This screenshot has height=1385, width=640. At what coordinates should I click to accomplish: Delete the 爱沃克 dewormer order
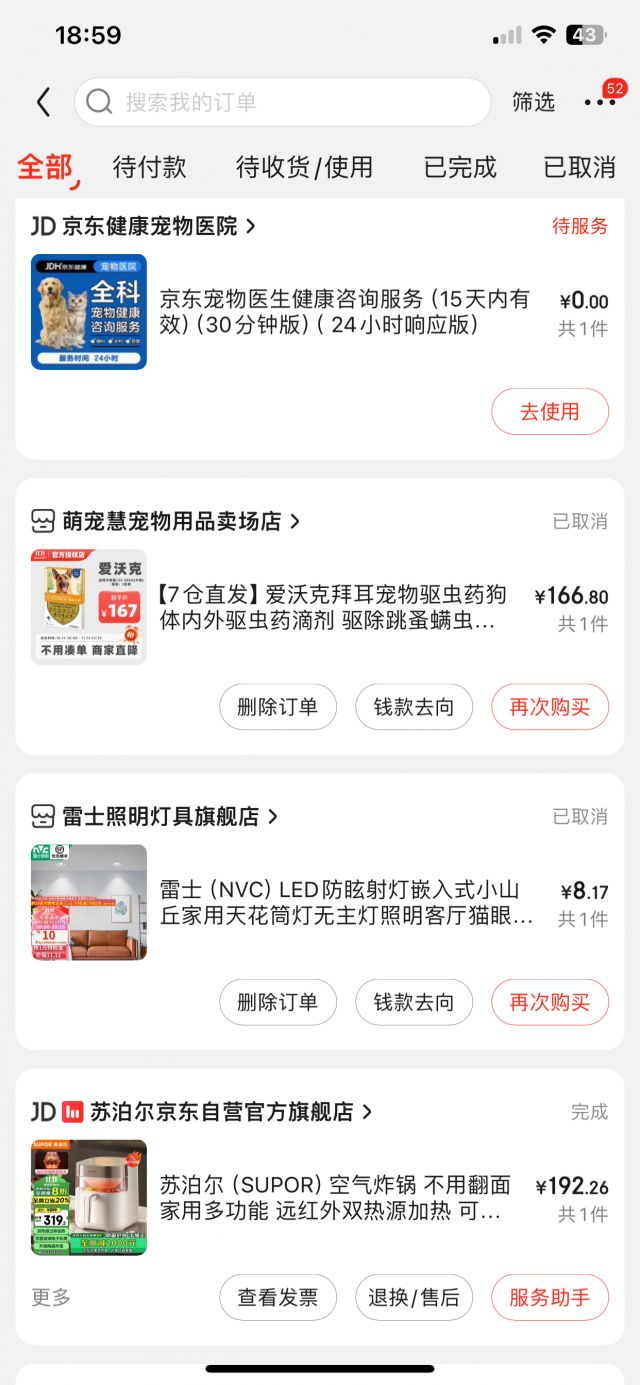pos(278,707)
